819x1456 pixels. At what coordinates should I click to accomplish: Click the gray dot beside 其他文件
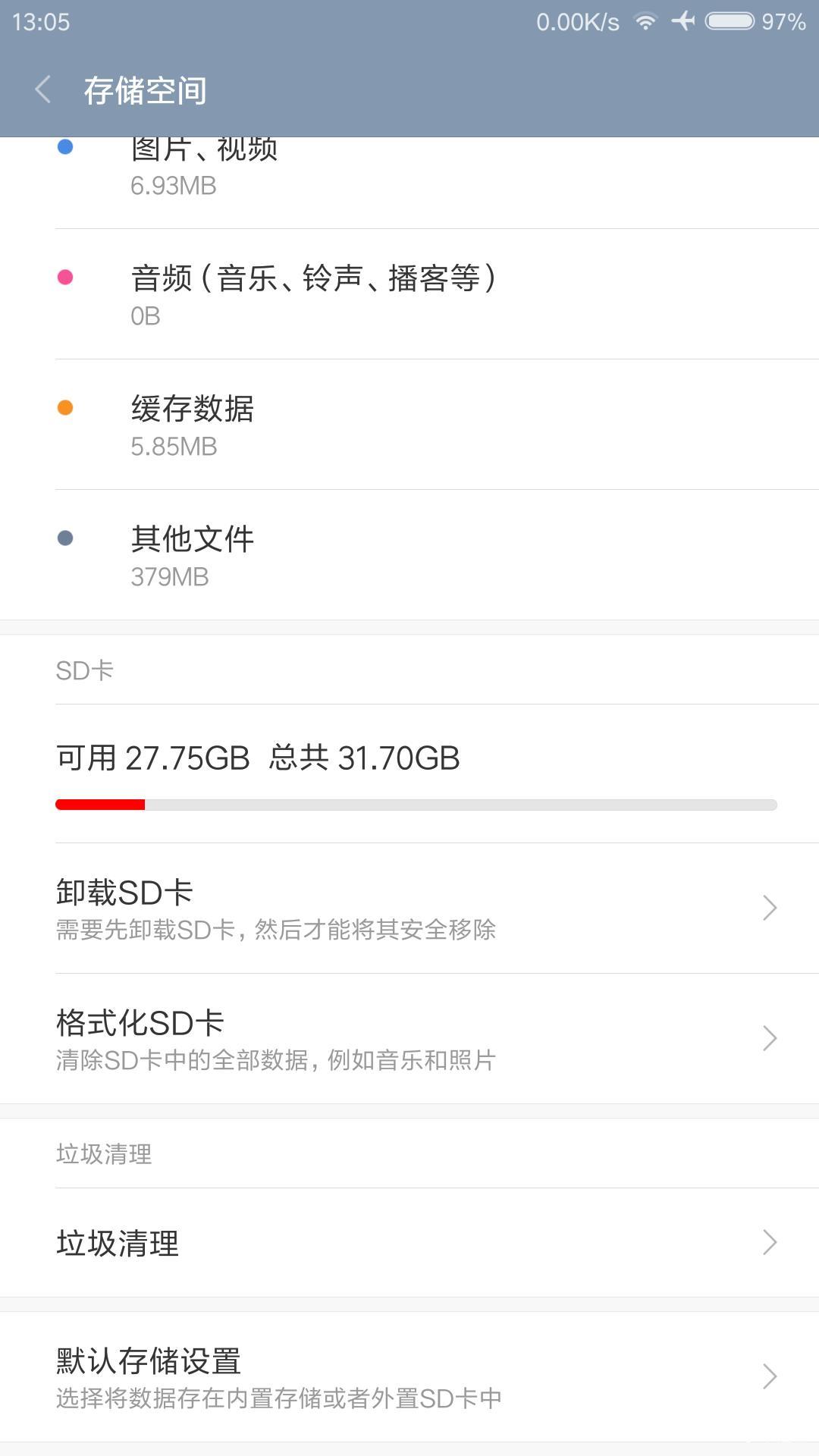[65, 539]
